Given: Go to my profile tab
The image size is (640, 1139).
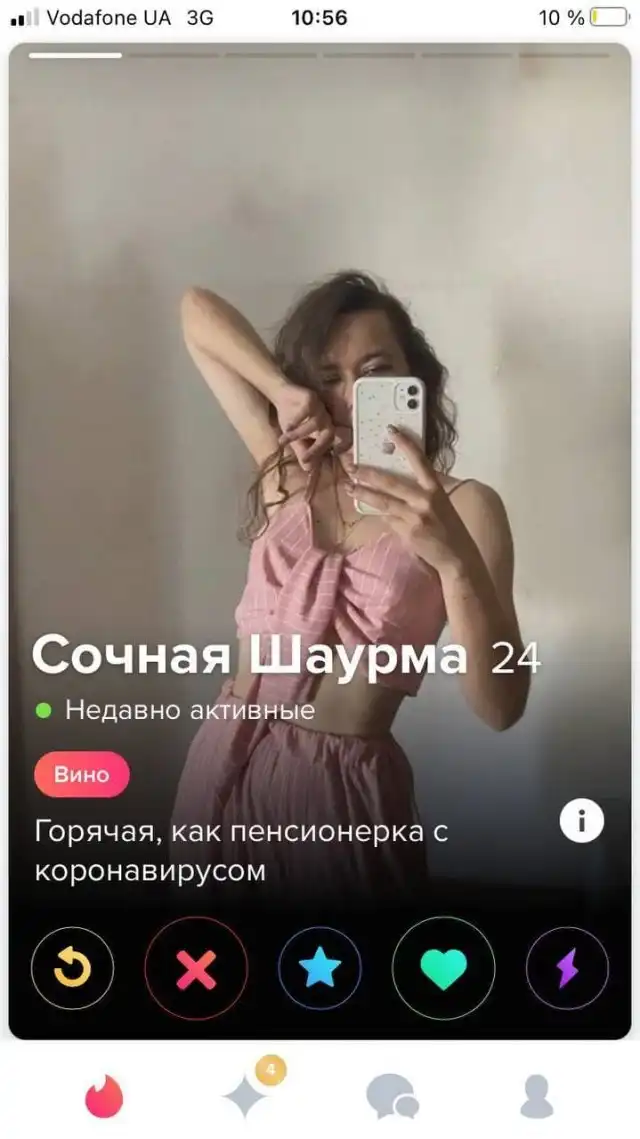Looking at the screenshot, I should [537, 1097].
